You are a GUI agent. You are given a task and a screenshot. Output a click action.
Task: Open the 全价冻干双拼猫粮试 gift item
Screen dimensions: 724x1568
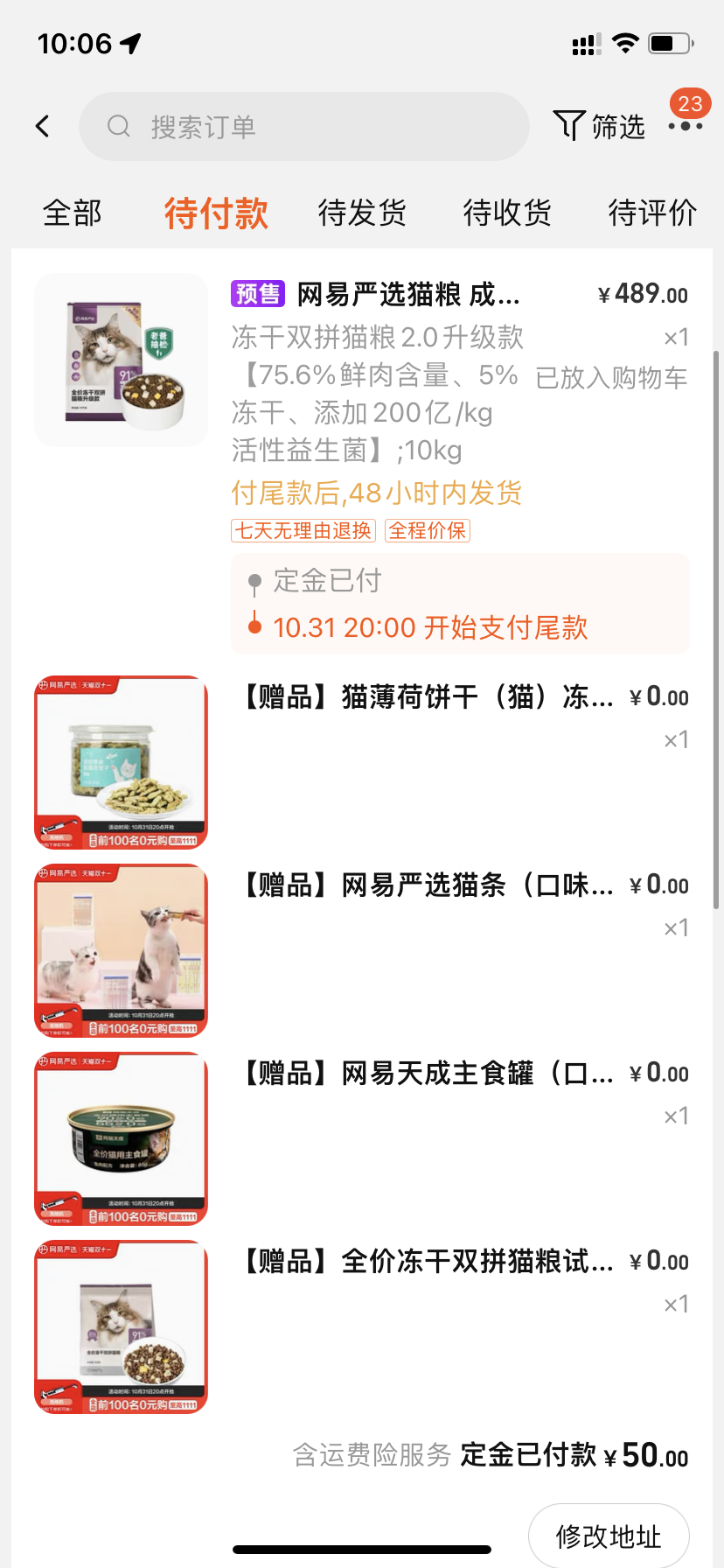coord(361,1326)
